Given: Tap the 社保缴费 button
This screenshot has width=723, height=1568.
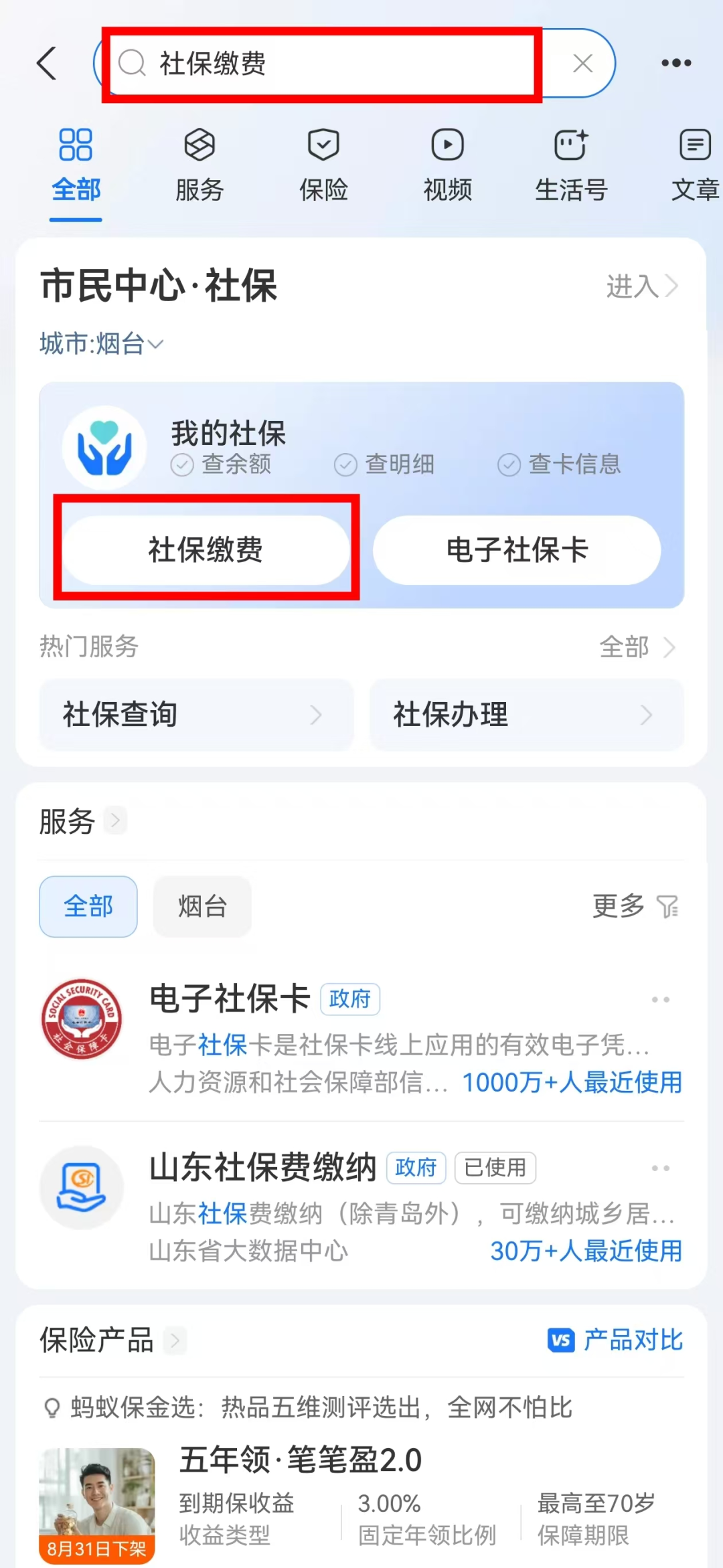Looking at the screenshot, I should point(206,550).
